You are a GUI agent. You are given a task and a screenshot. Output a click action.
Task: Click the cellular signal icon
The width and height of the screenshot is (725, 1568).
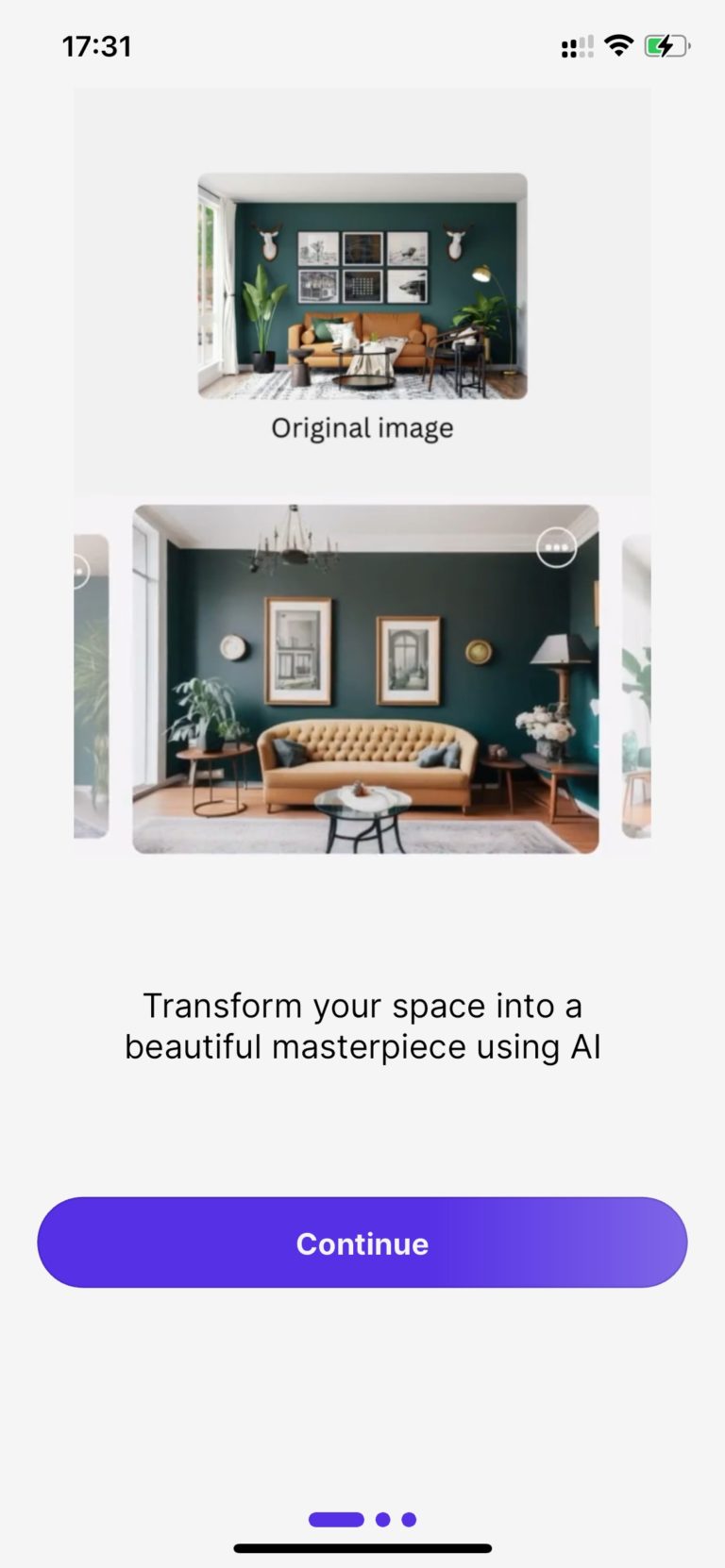click(x=577, y=46)
